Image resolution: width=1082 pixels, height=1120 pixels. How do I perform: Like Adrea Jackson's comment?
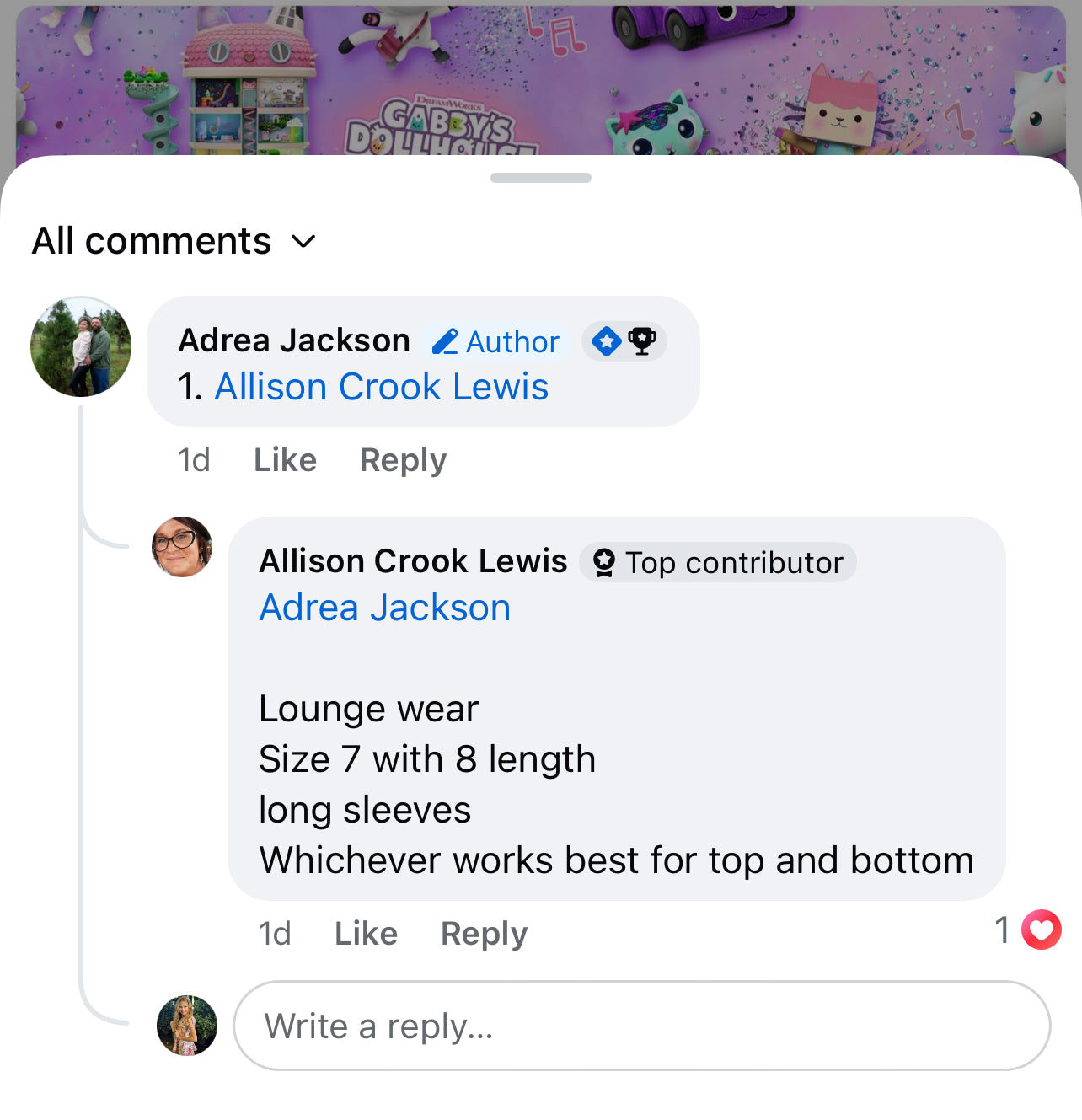285,460
